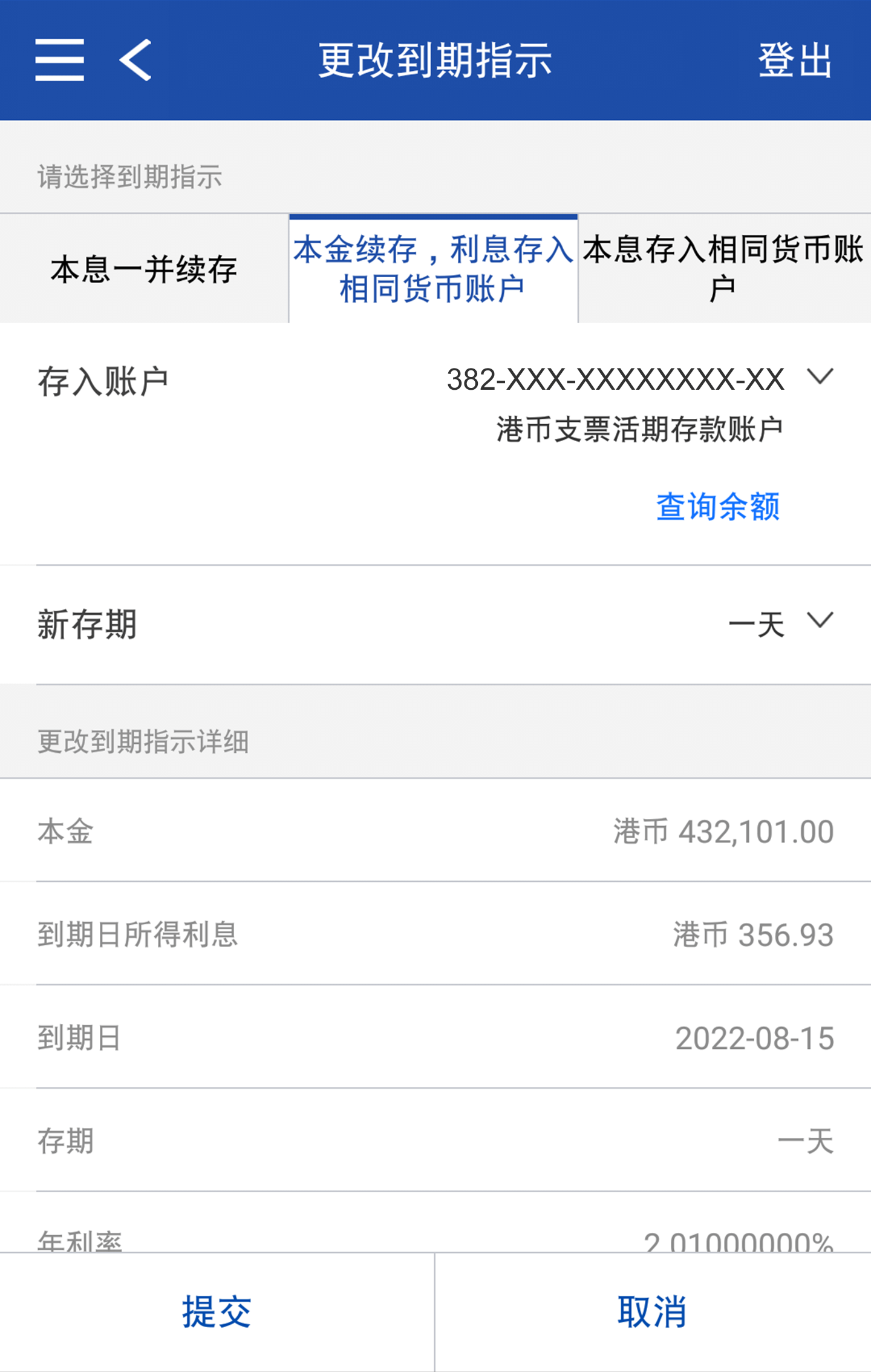Tap 登出 to log out
Viewport: 871px width, 1372px height.
click(795, 60)
